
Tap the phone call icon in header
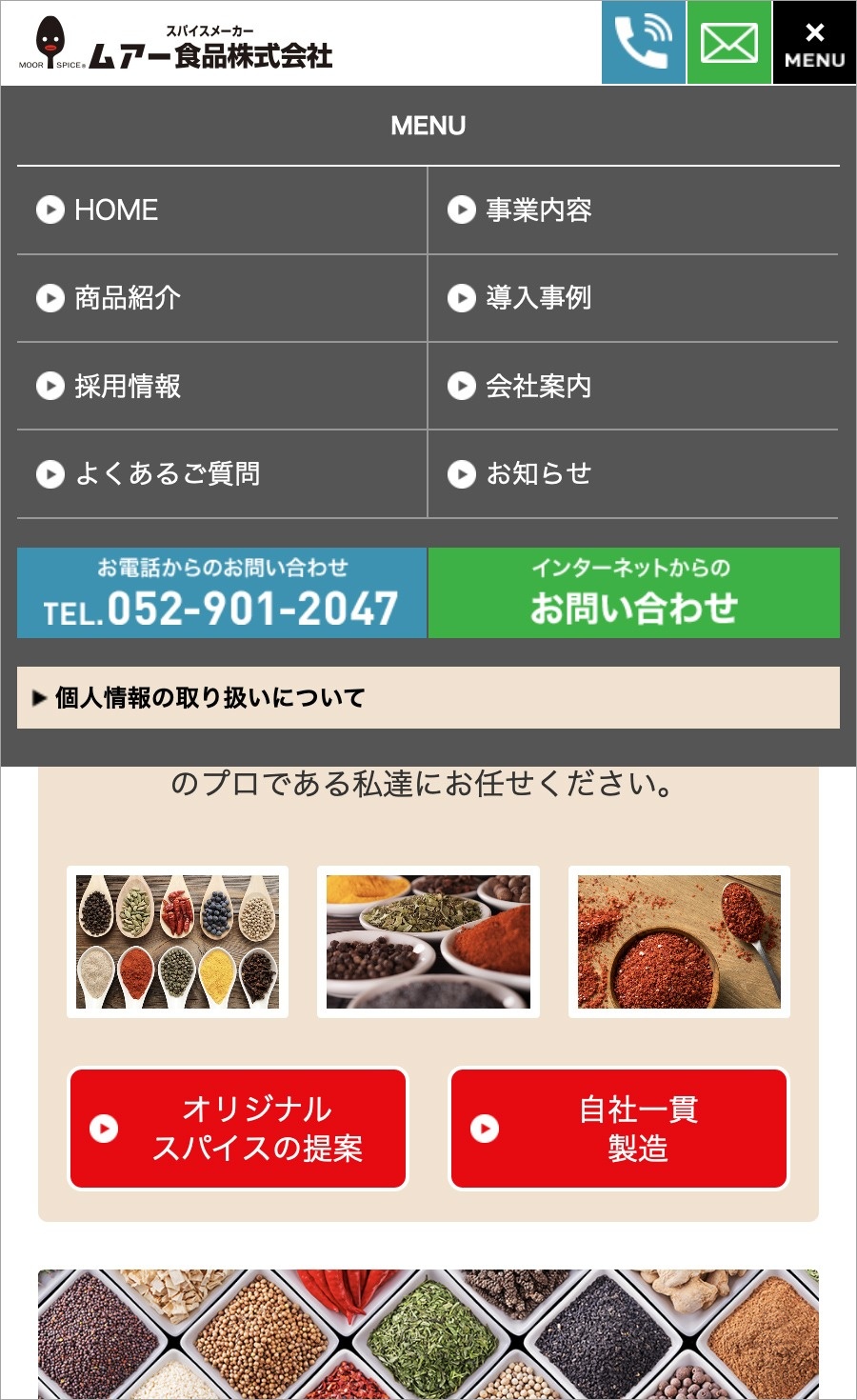click(644, 43)
